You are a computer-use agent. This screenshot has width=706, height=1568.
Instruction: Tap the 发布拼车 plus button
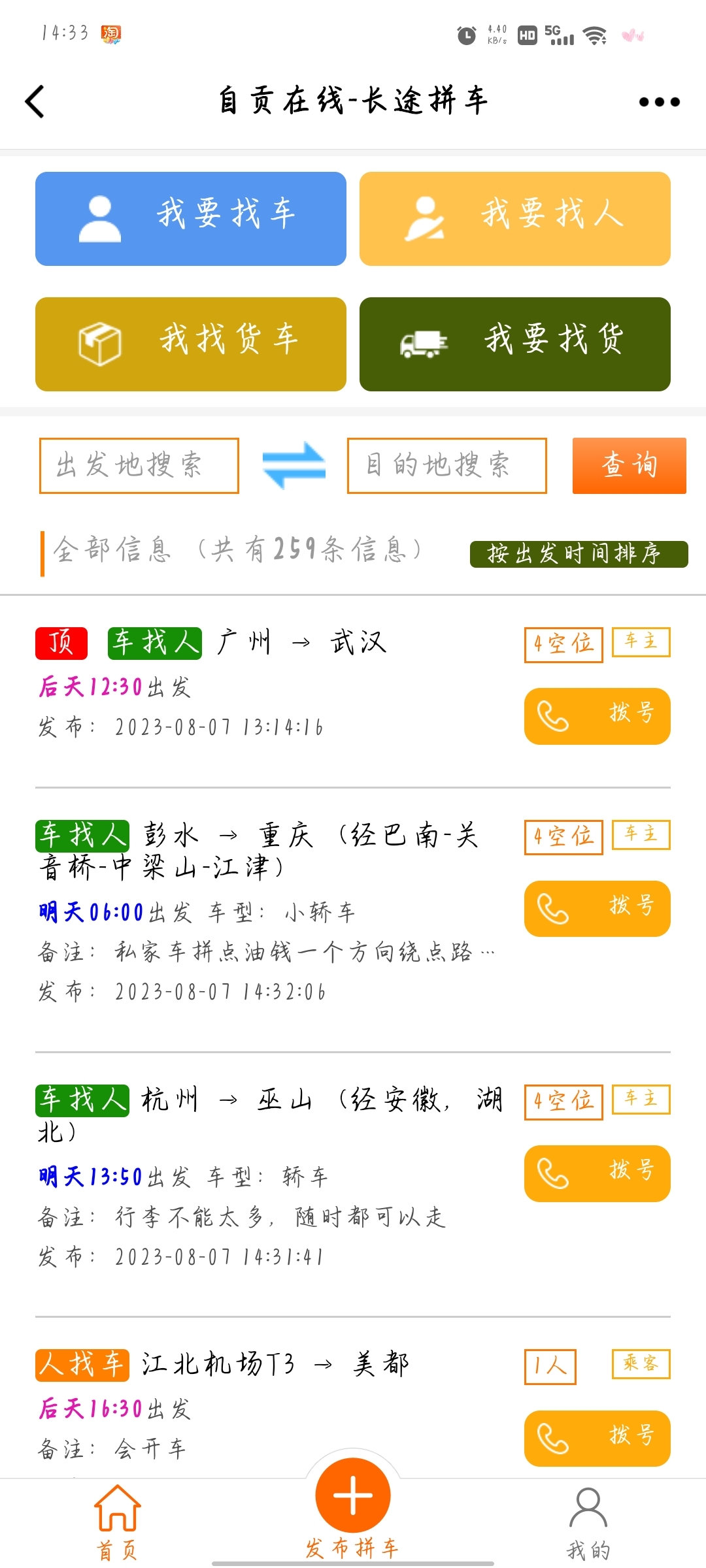(x=353, y=1495)
